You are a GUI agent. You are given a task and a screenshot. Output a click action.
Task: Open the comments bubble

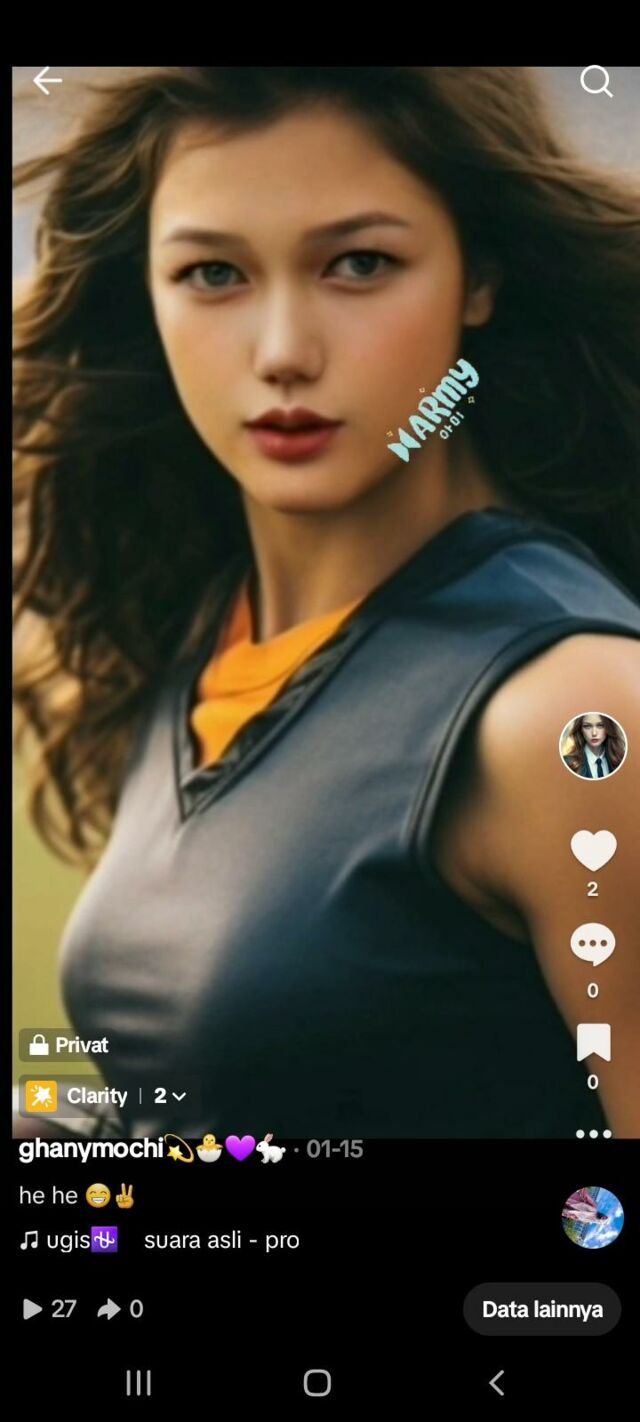tap(592, 944)
